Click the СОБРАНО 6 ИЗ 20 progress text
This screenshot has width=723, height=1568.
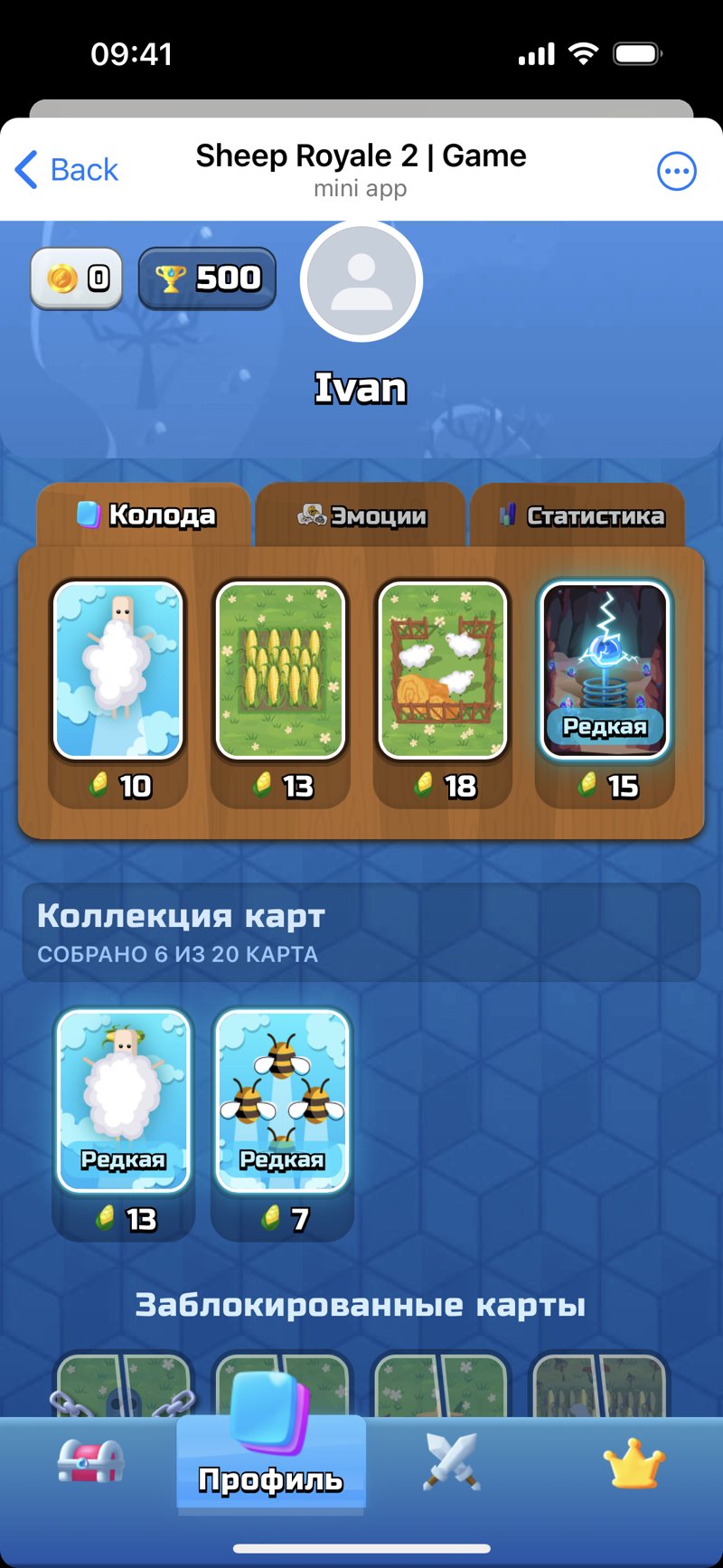pos(177,954)
